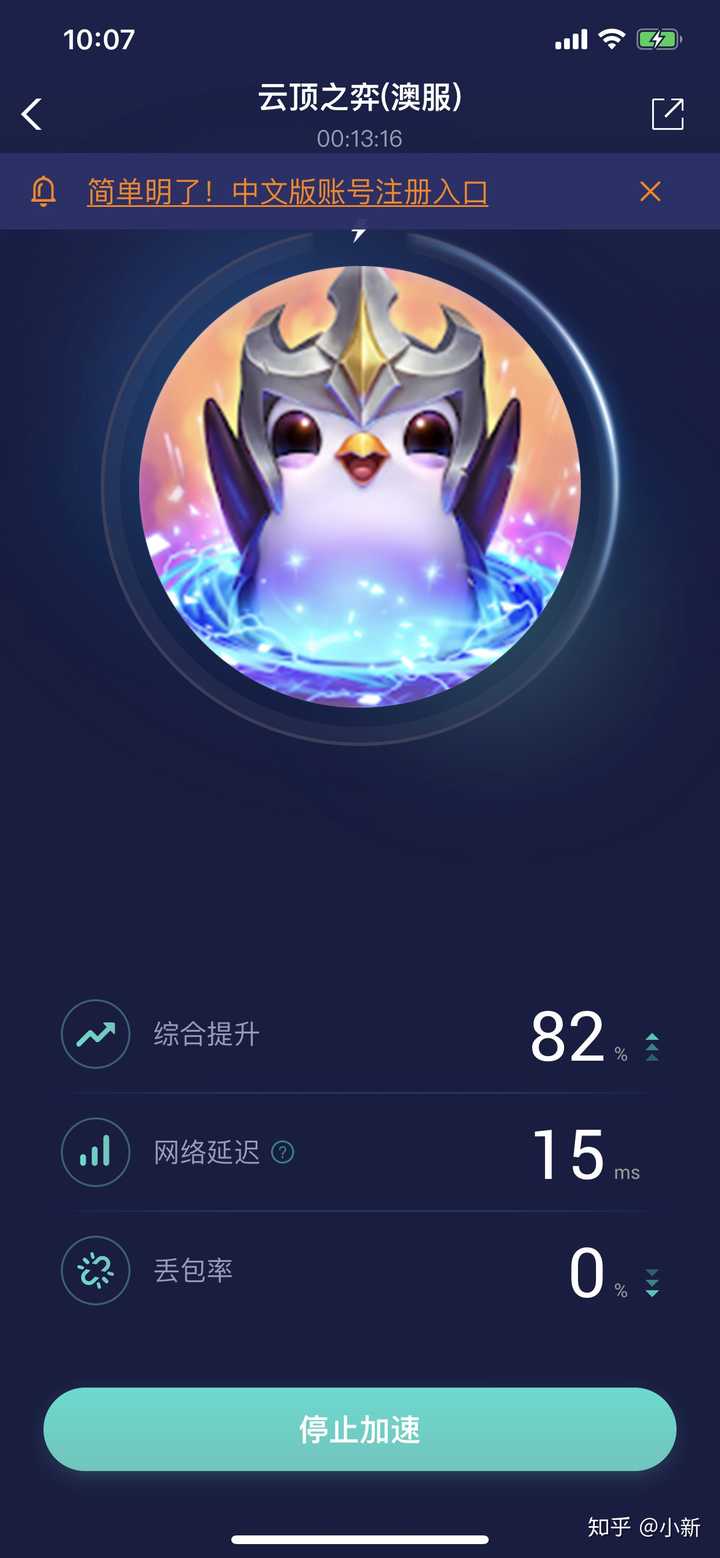720x1558 pixels.
Task: Tap the lightning bolt above the avatar
Action: pos(358,232)
